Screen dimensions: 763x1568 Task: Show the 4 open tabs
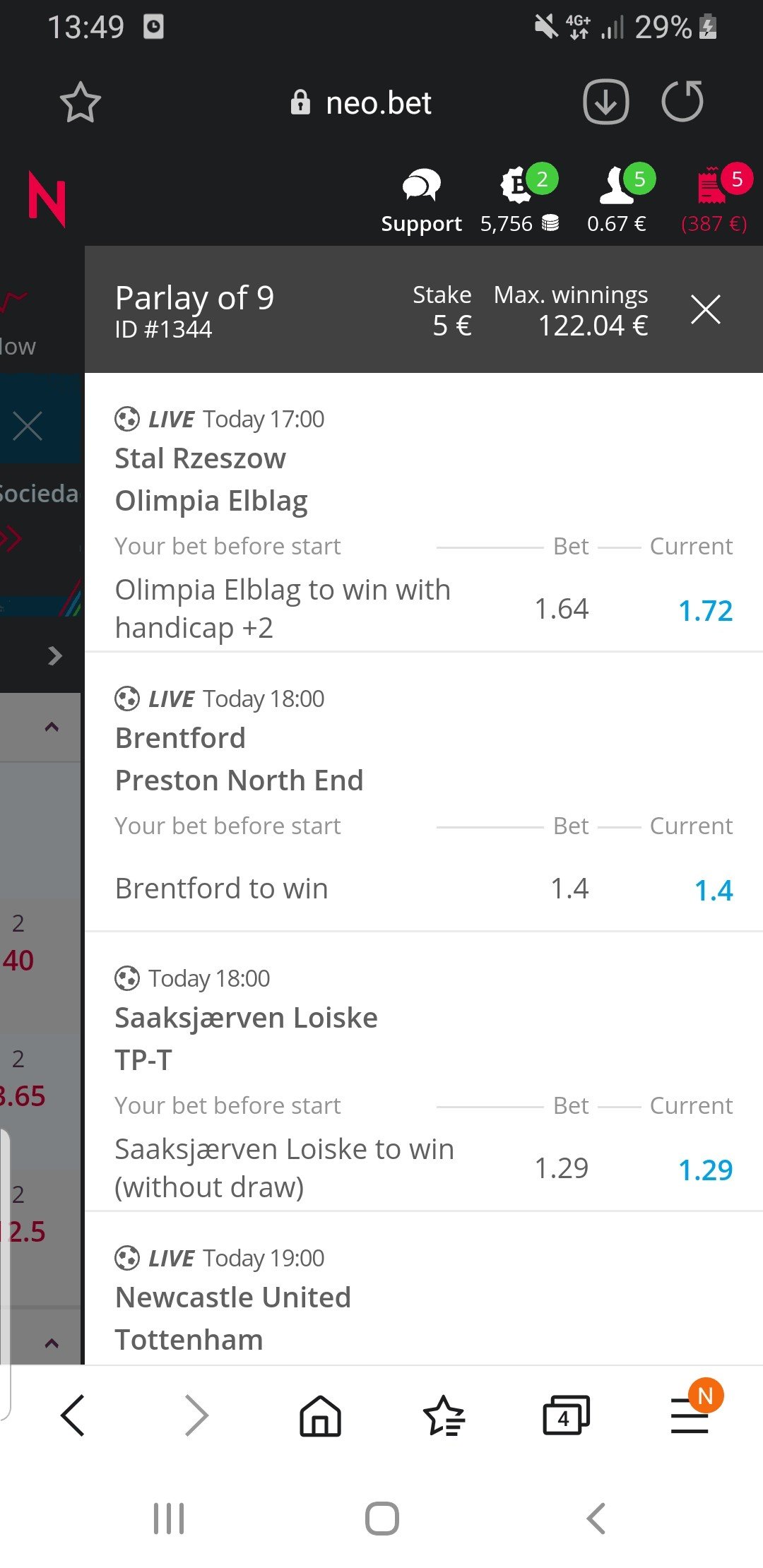tap(565, 1415)
